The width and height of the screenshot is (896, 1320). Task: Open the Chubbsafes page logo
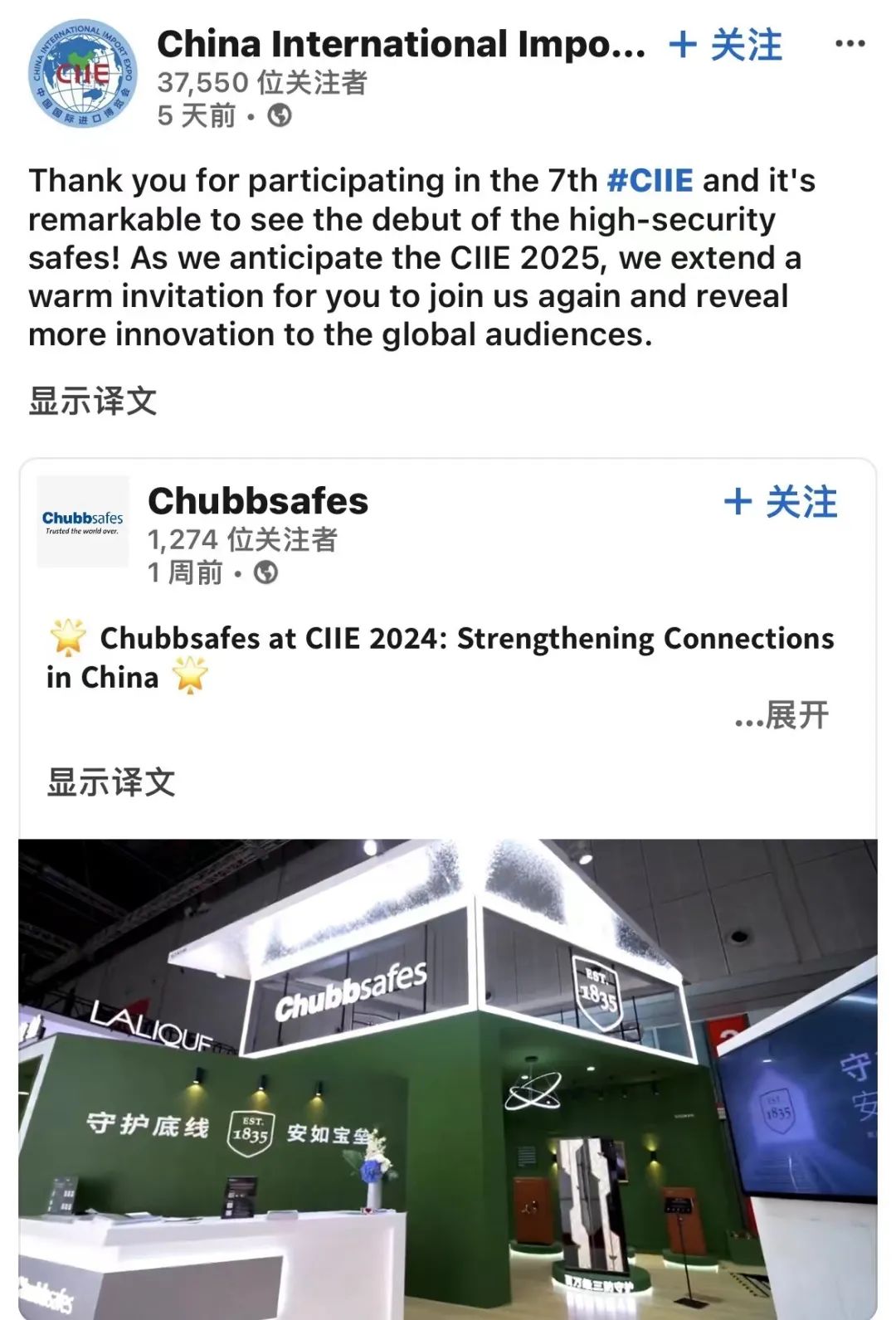83,521
